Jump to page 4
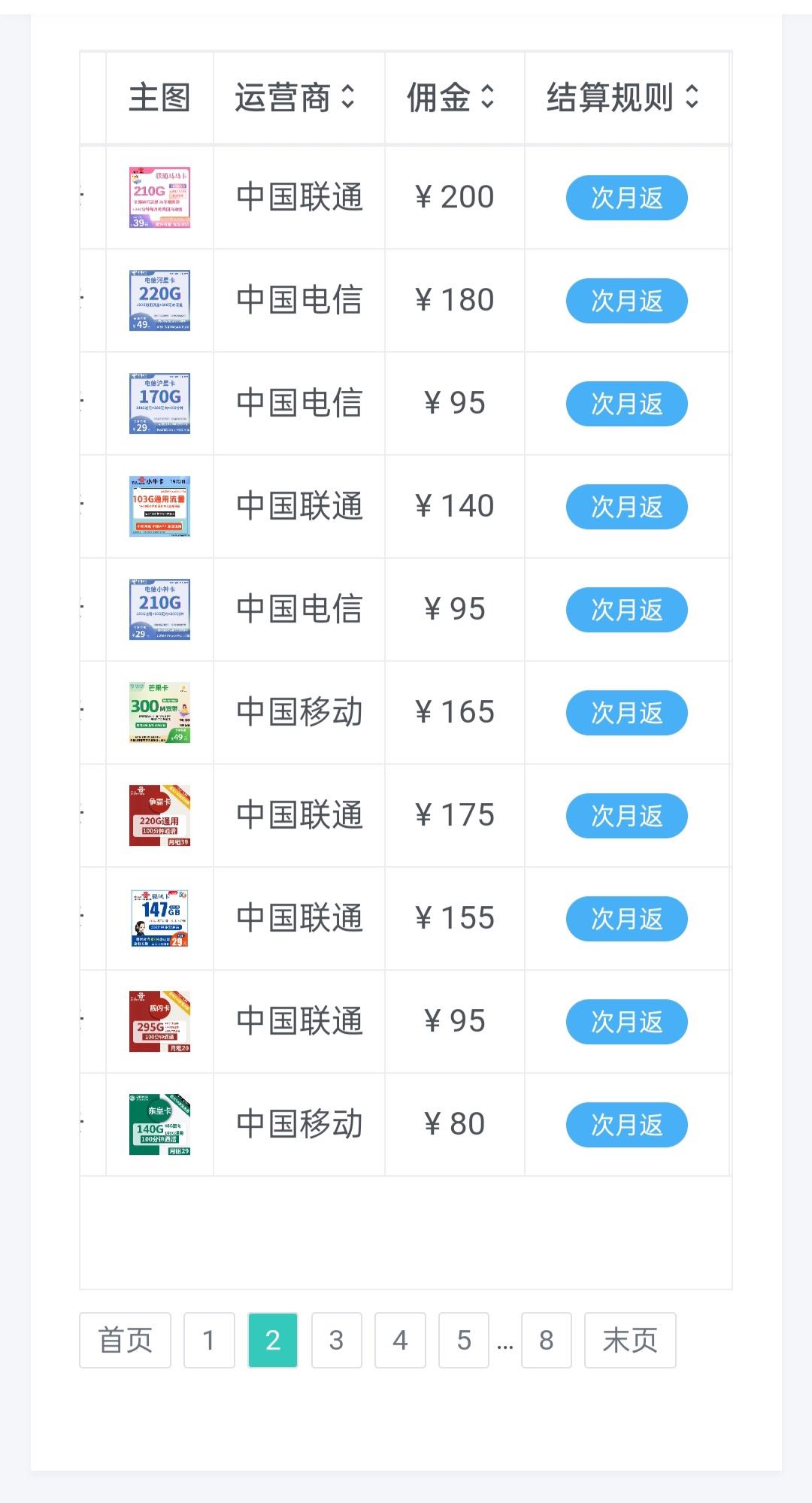The height and width of the screenshot is (1503, 812). pos(400,1340)
